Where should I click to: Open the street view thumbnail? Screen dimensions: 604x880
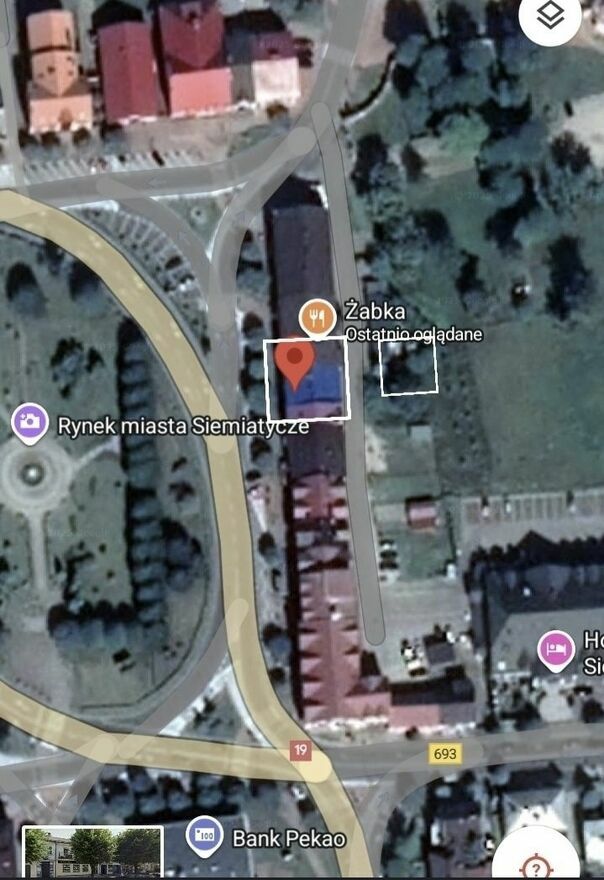pos(92,853)
